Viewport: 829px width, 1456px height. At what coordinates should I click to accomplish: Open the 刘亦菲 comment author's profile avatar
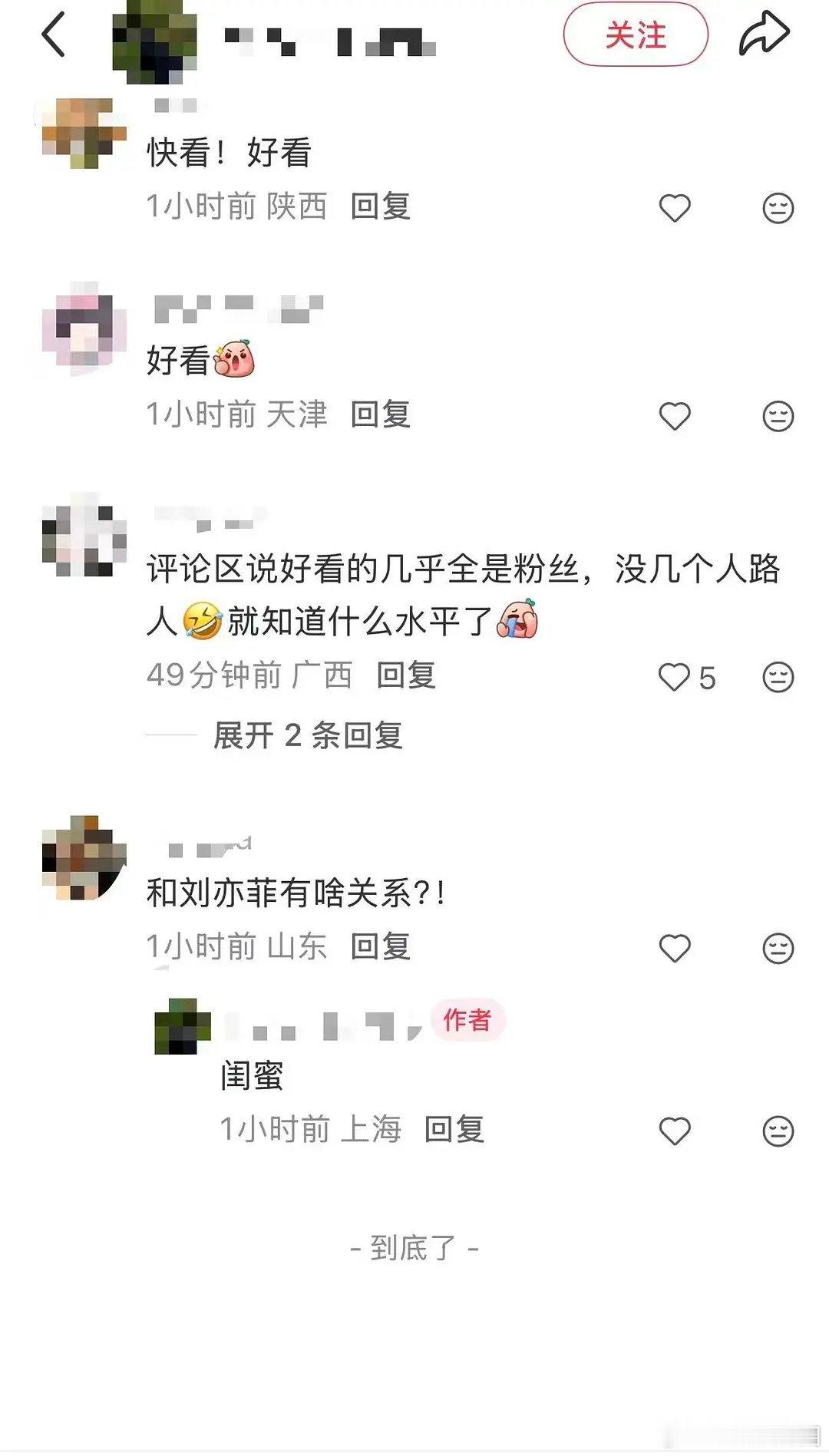[86, 860]
